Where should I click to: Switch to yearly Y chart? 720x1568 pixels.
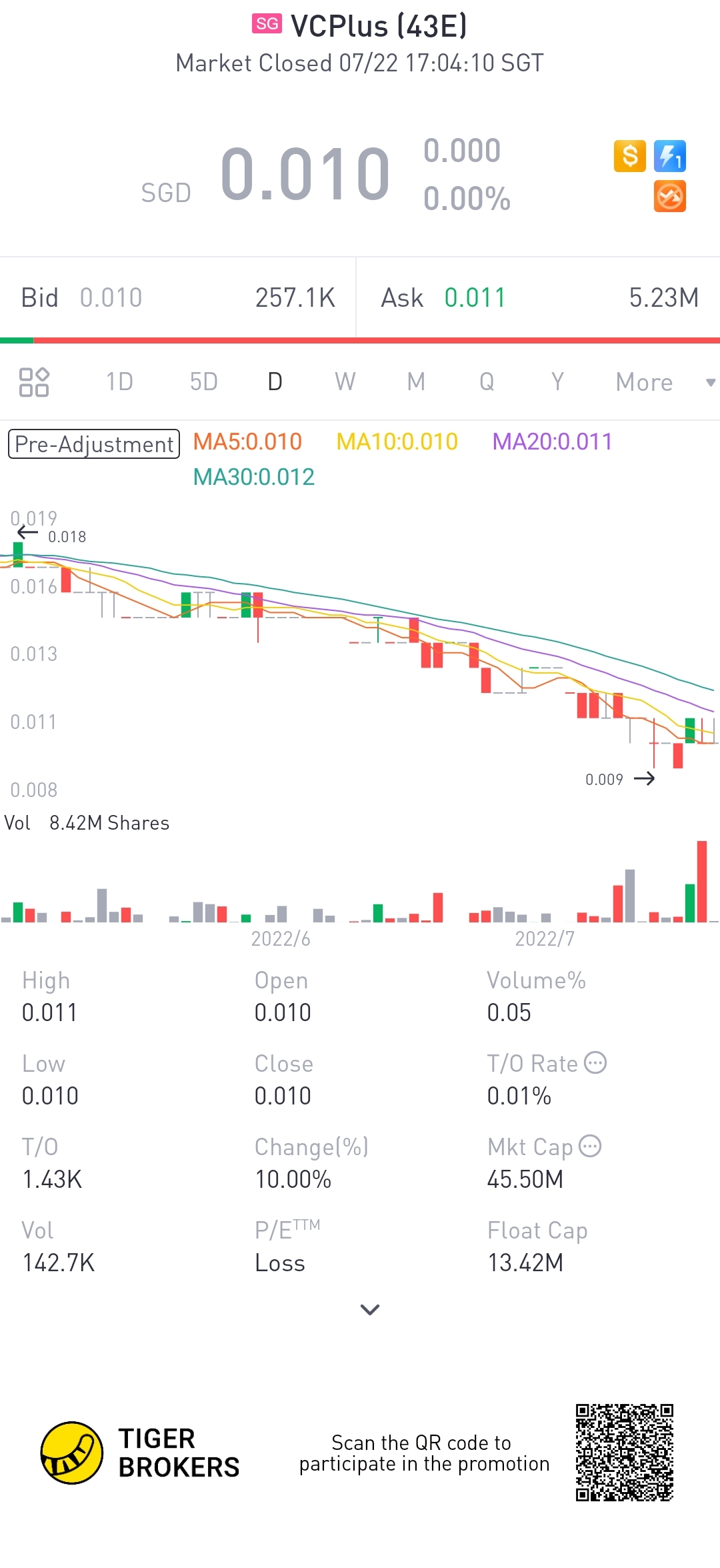pos(557,382)
